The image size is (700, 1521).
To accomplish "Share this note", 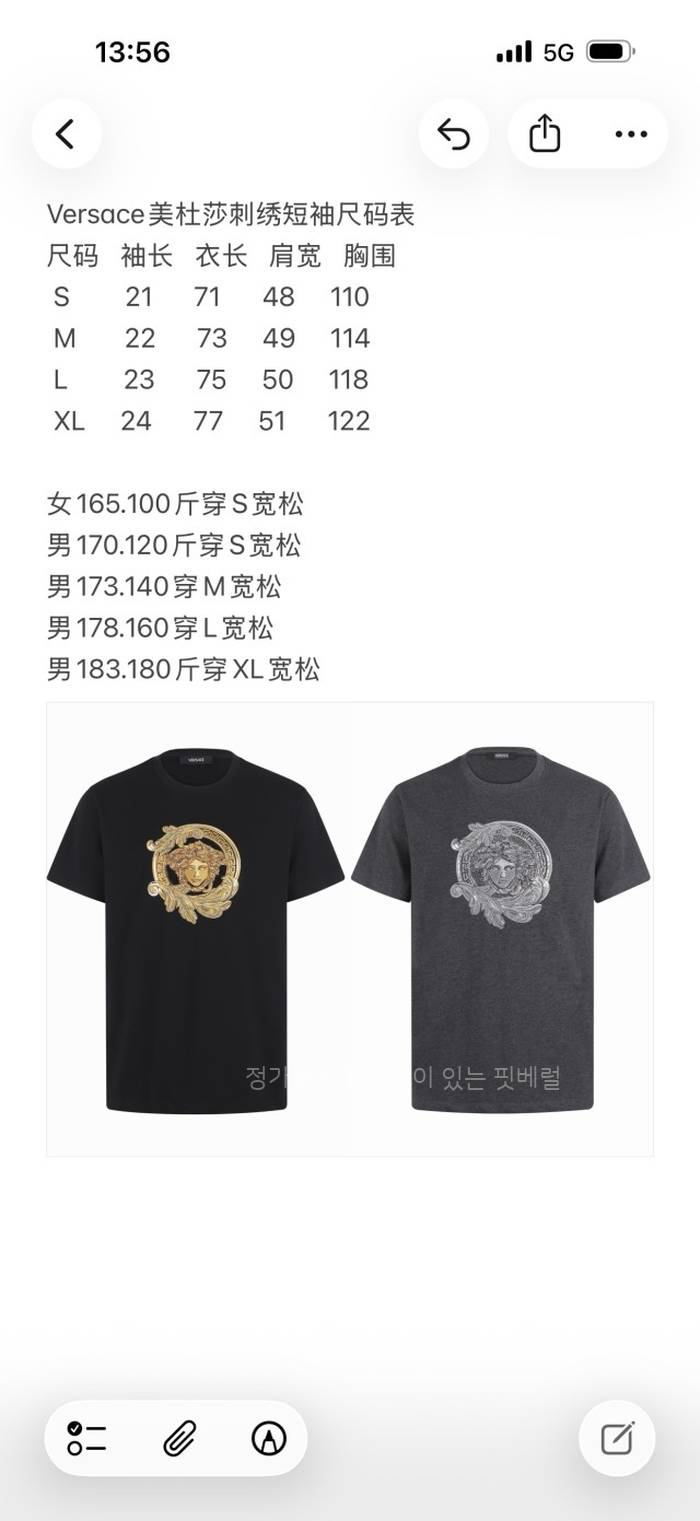I will click(x=544, y=134).
